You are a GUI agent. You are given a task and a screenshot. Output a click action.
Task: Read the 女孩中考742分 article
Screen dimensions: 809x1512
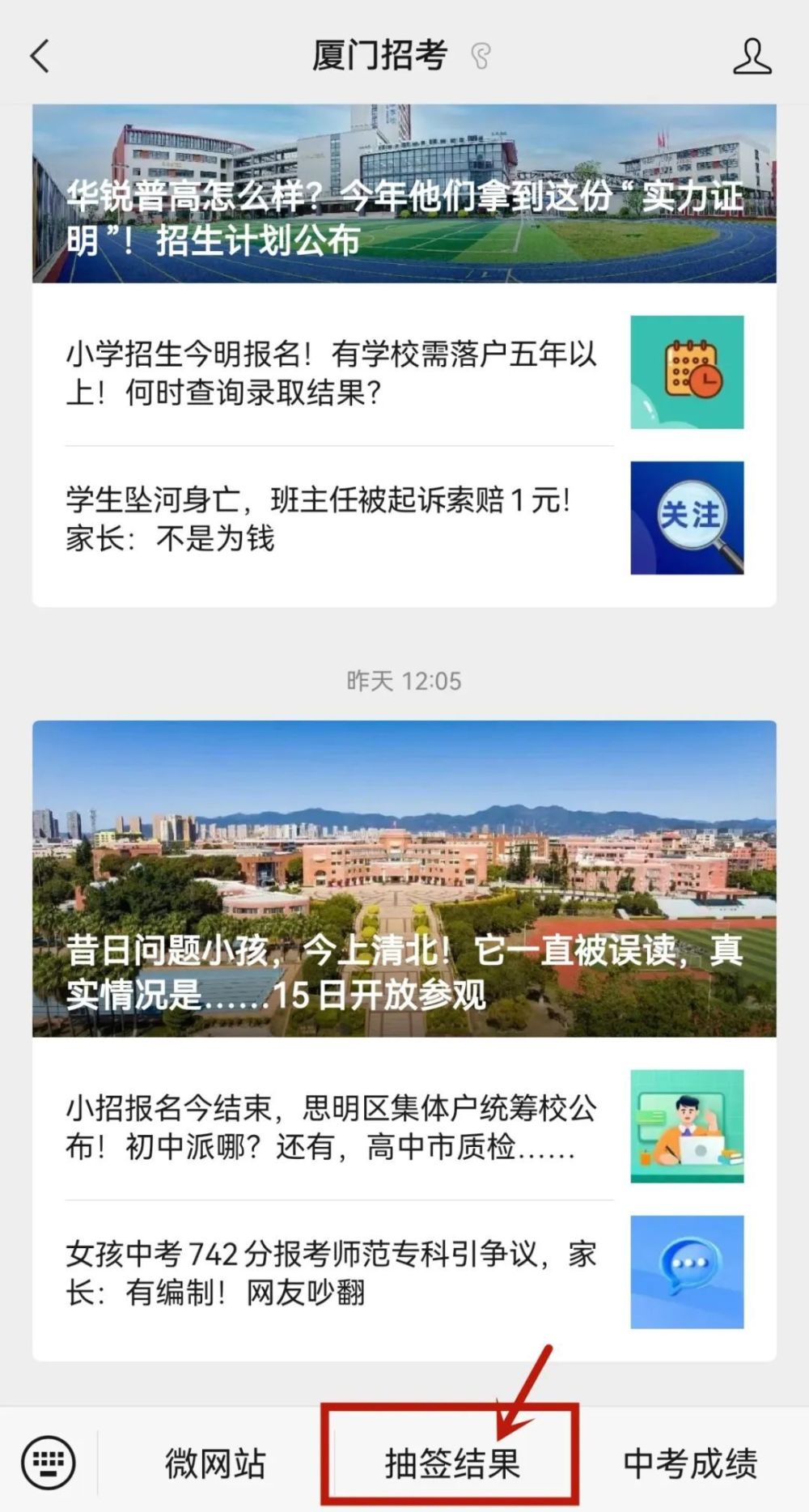404,1272
